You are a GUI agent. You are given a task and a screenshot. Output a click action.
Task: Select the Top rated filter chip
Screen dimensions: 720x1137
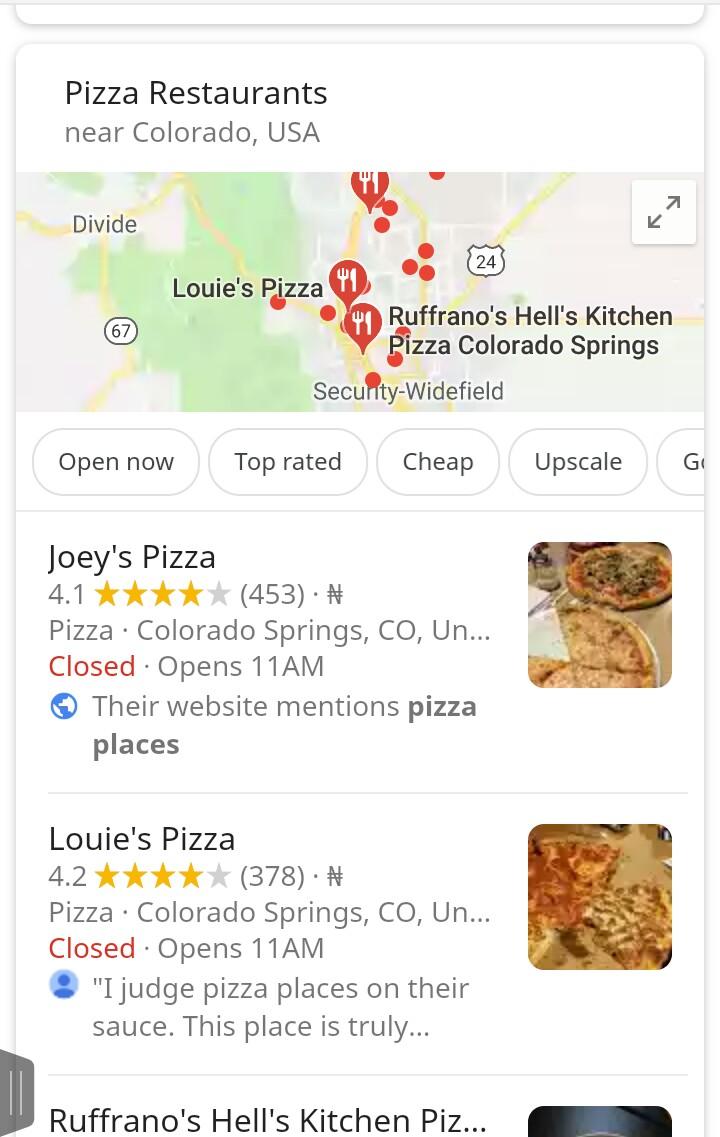288,462
